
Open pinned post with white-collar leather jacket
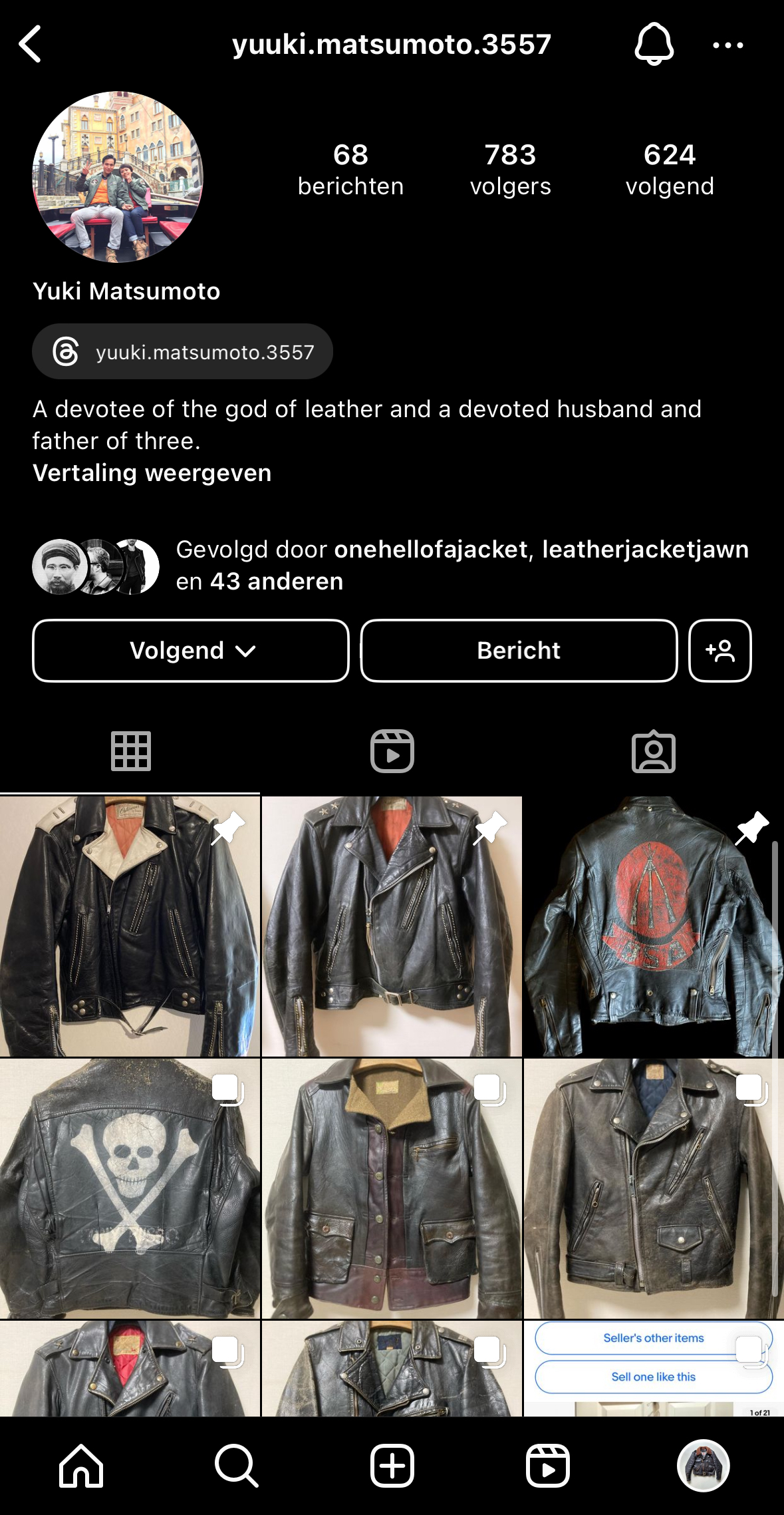pos(130,926)
